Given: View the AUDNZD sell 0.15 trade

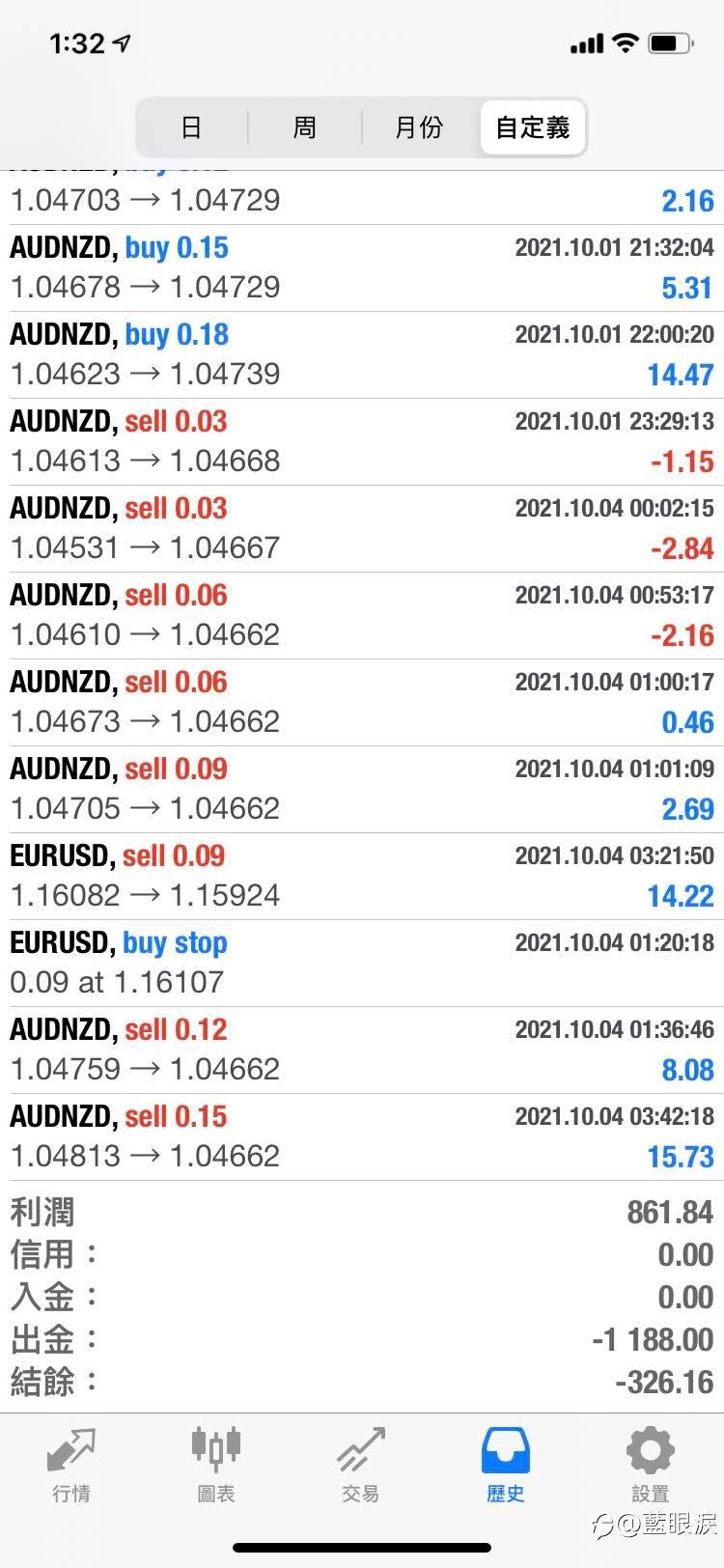Looking at the screenshot, I should tap(362, 1136).
